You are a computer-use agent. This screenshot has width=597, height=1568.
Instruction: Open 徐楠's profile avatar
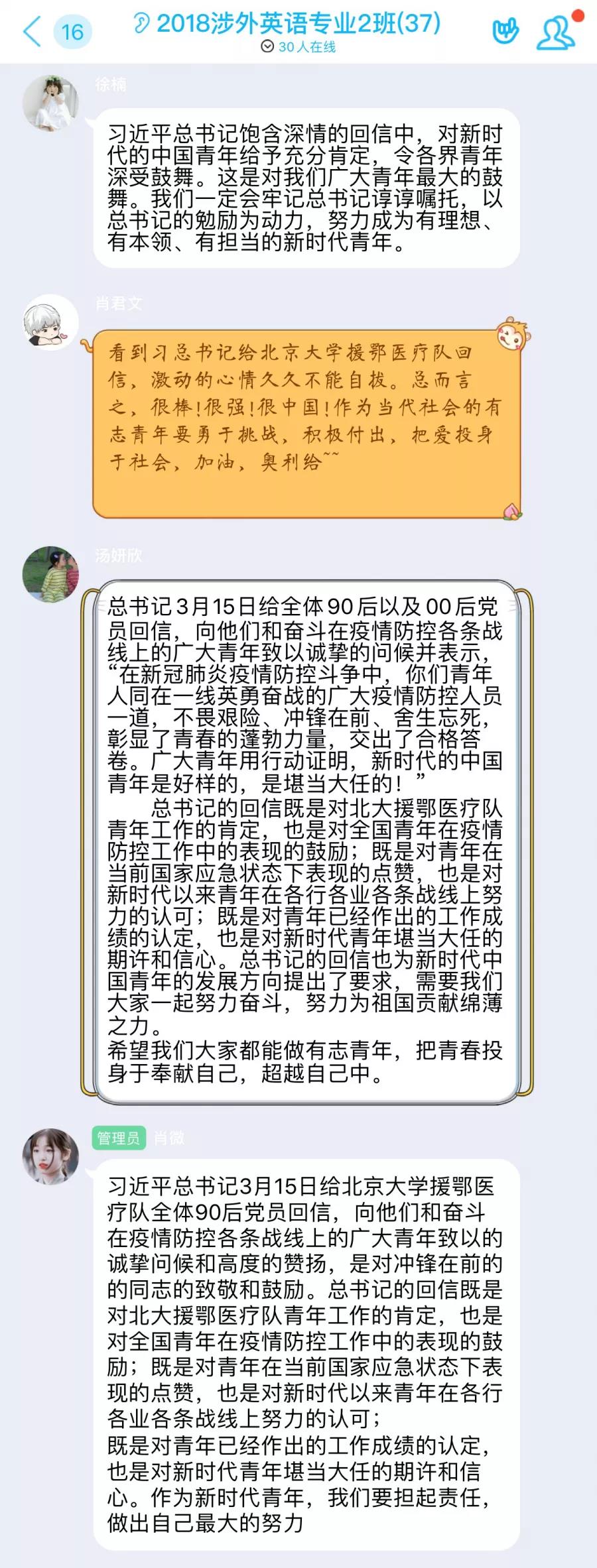[x=50, y=103]
